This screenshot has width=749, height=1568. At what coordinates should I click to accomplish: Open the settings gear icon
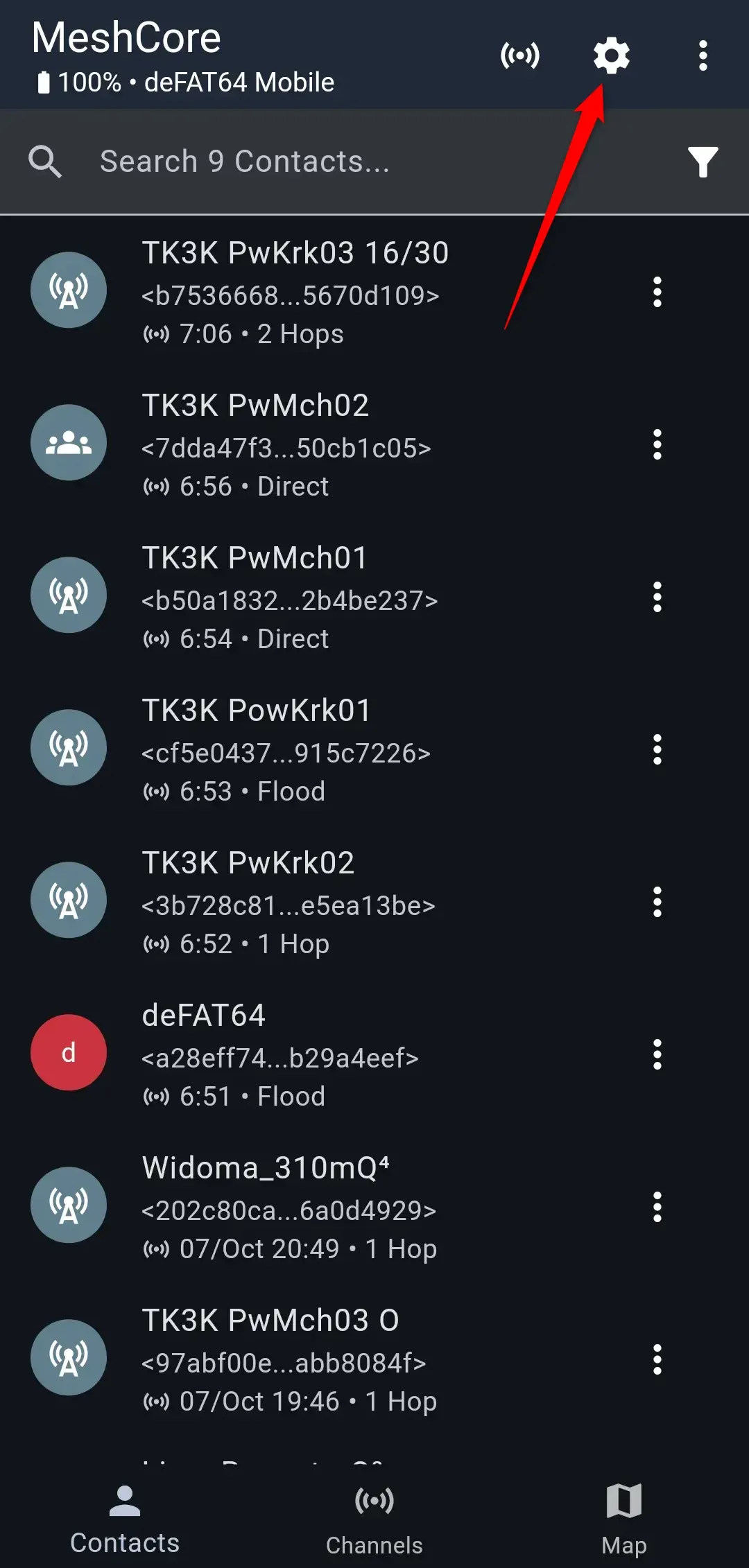[x=611, y=55]
